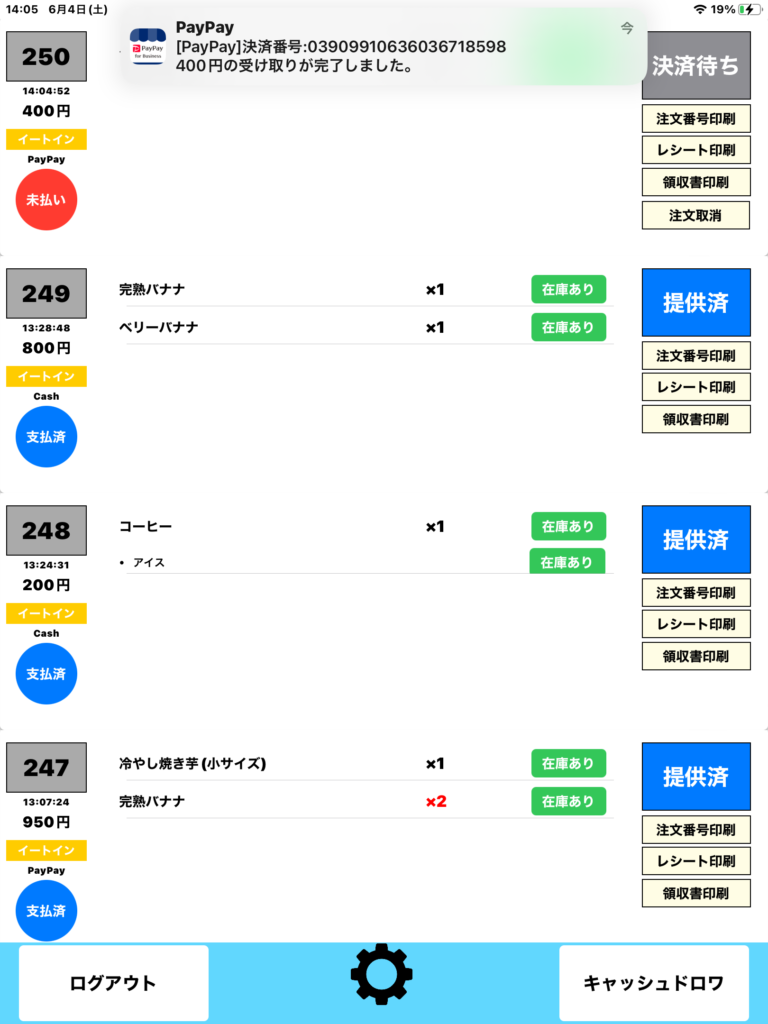
Task: Tap the red 未払い status on order 250
Action: click(46, 200)
